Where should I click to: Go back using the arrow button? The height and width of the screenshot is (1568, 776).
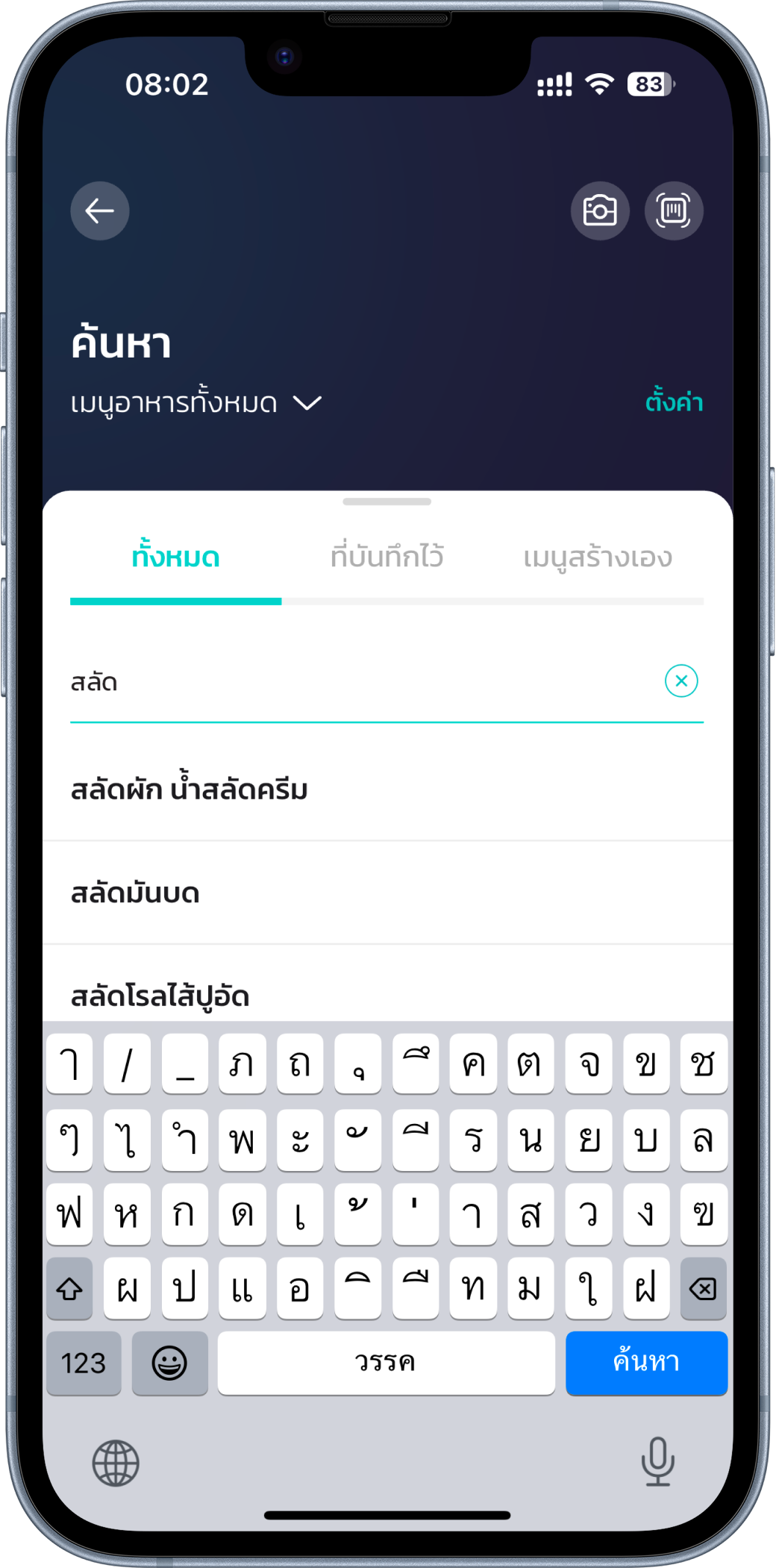[x=100, y=211]
